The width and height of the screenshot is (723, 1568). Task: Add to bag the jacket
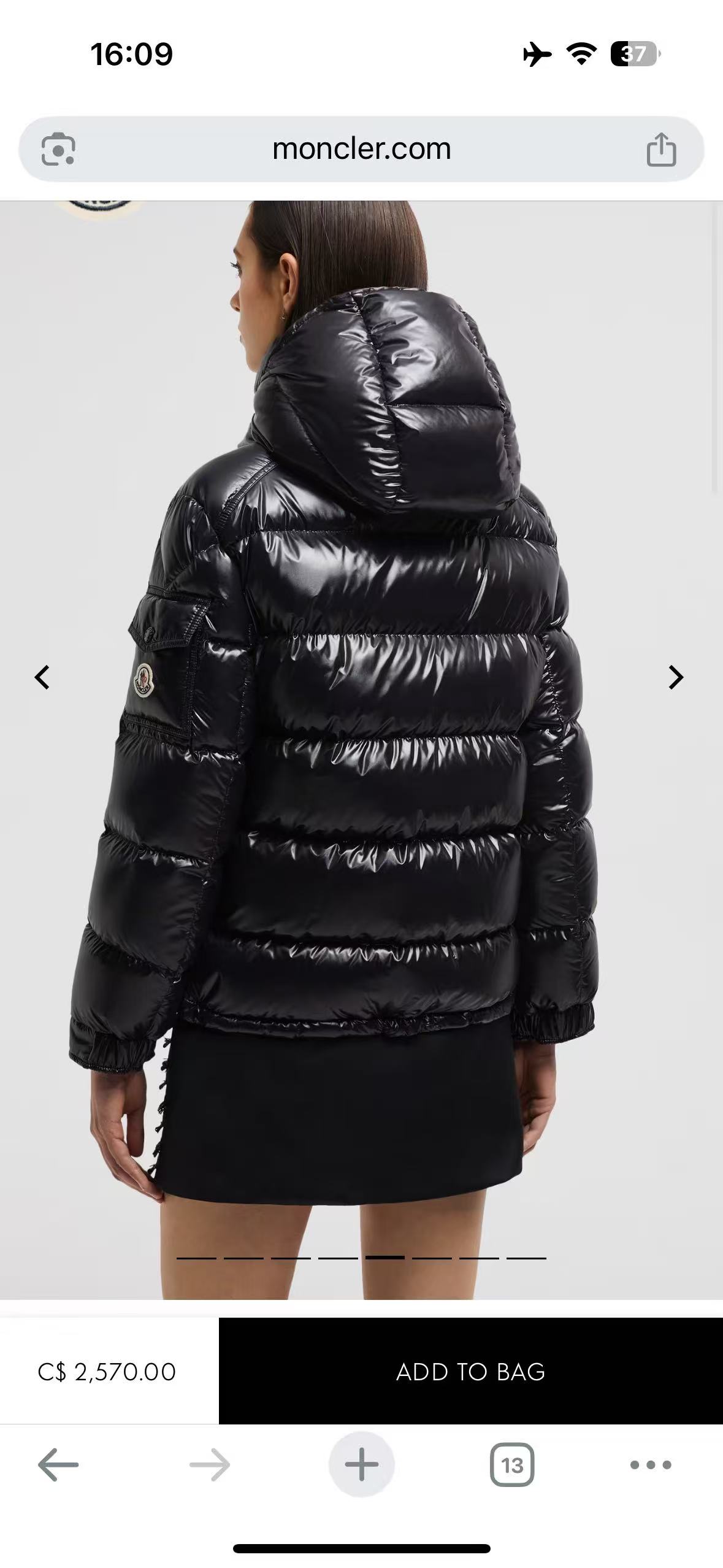tap(470, 1372)
